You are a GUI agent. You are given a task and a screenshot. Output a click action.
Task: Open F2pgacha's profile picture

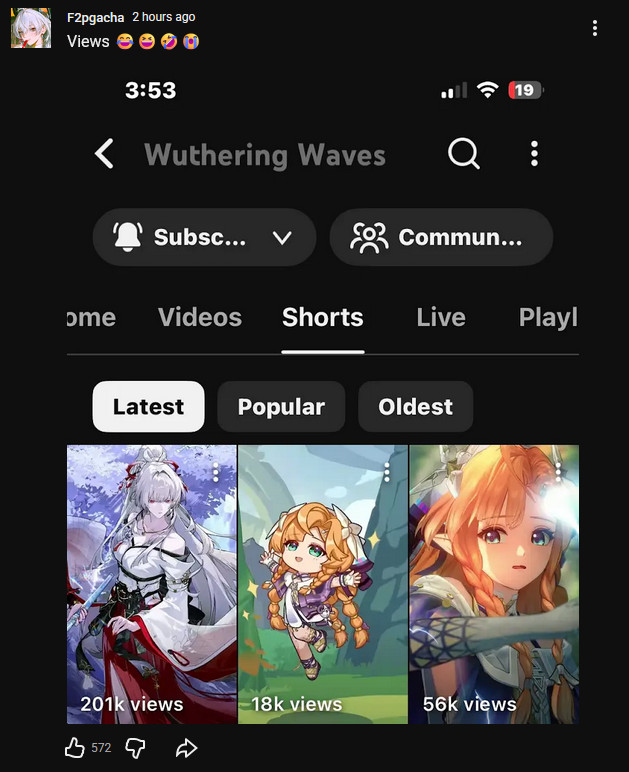[x=30, y=28]
